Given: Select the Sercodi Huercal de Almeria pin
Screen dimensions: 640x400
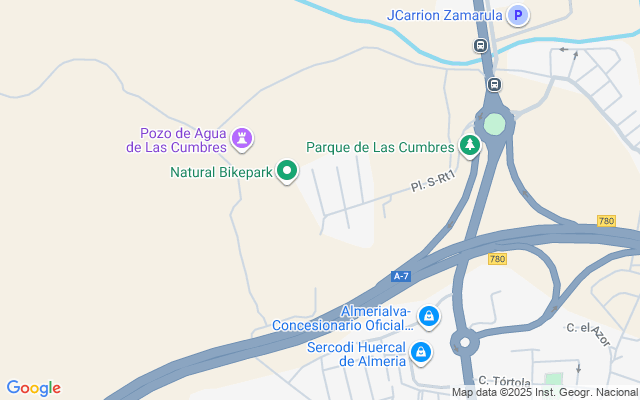Looking at the screenshot, I should pos(422,352).
